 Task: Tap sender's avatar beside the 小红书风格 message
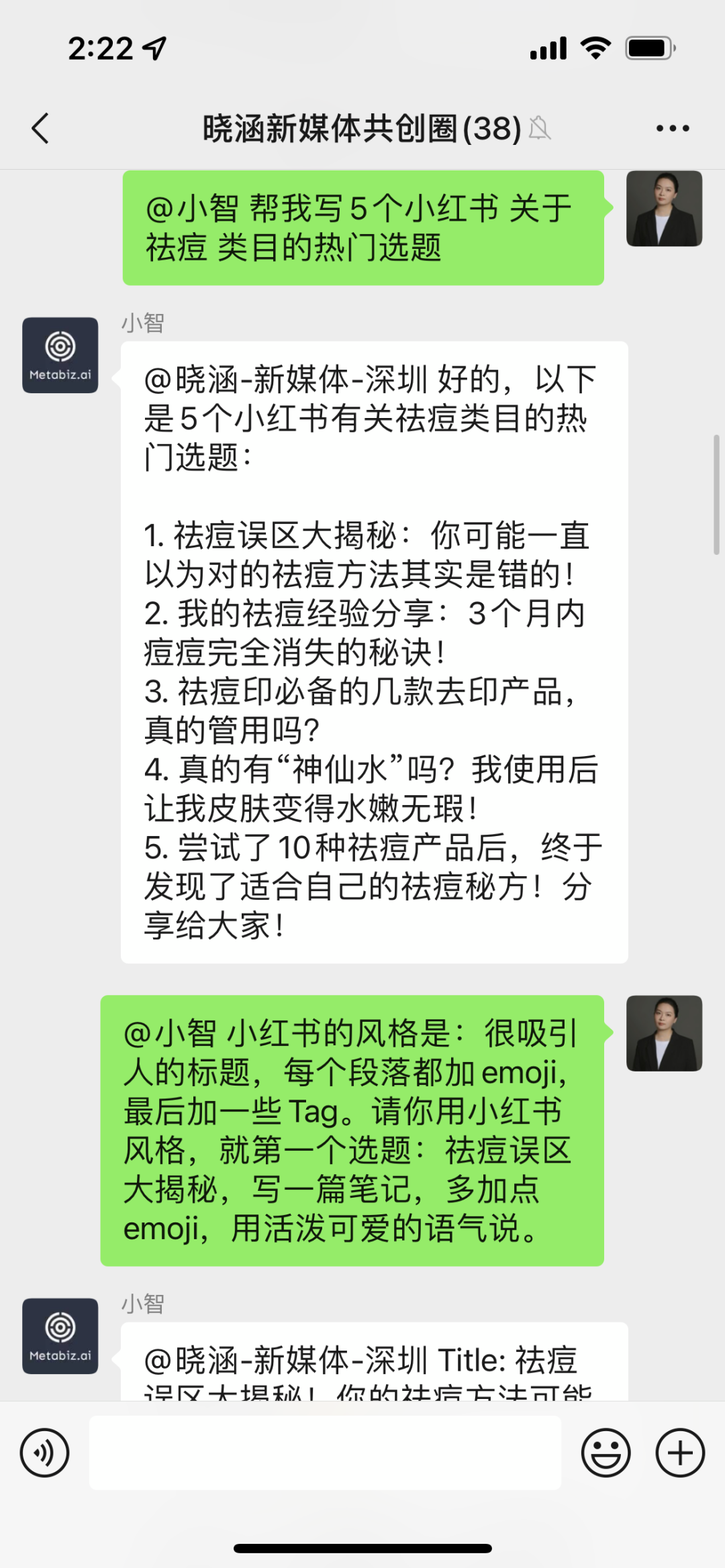tap(664, 1033)
